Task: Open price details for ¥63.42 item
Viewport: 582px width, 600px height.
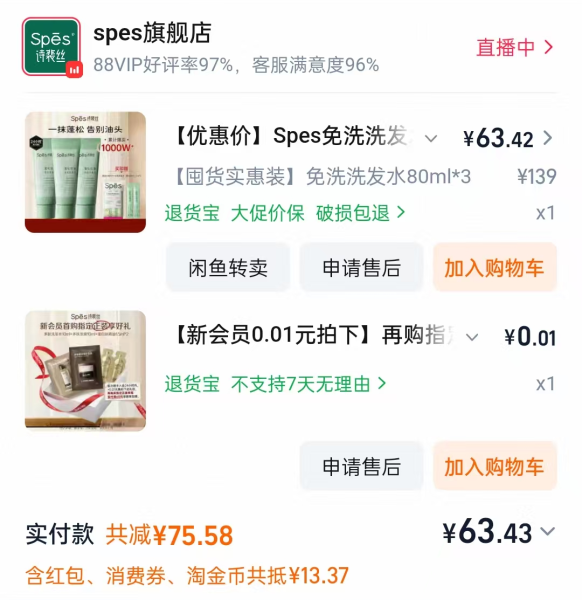Action: (508, 138)
